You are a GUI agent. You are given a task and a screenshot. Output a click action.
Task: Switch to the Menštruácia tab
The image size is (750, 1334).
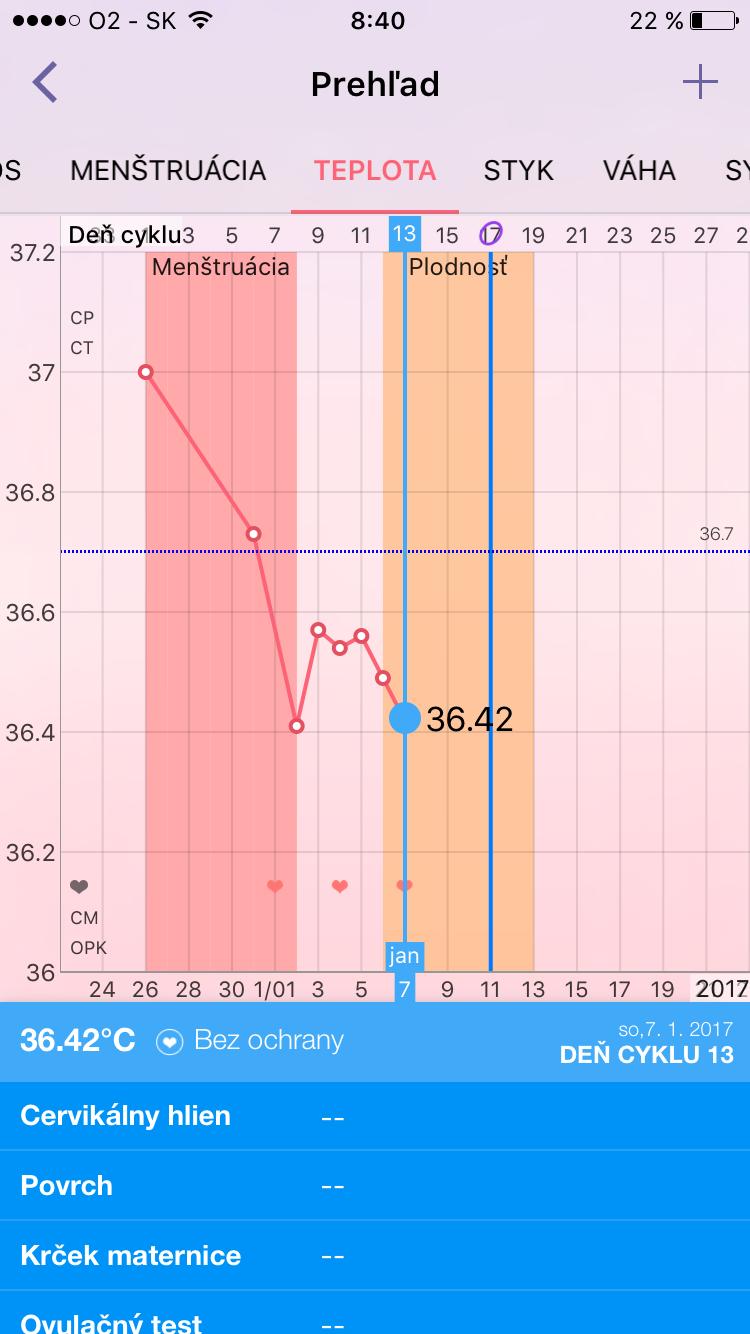pos(168,170)
